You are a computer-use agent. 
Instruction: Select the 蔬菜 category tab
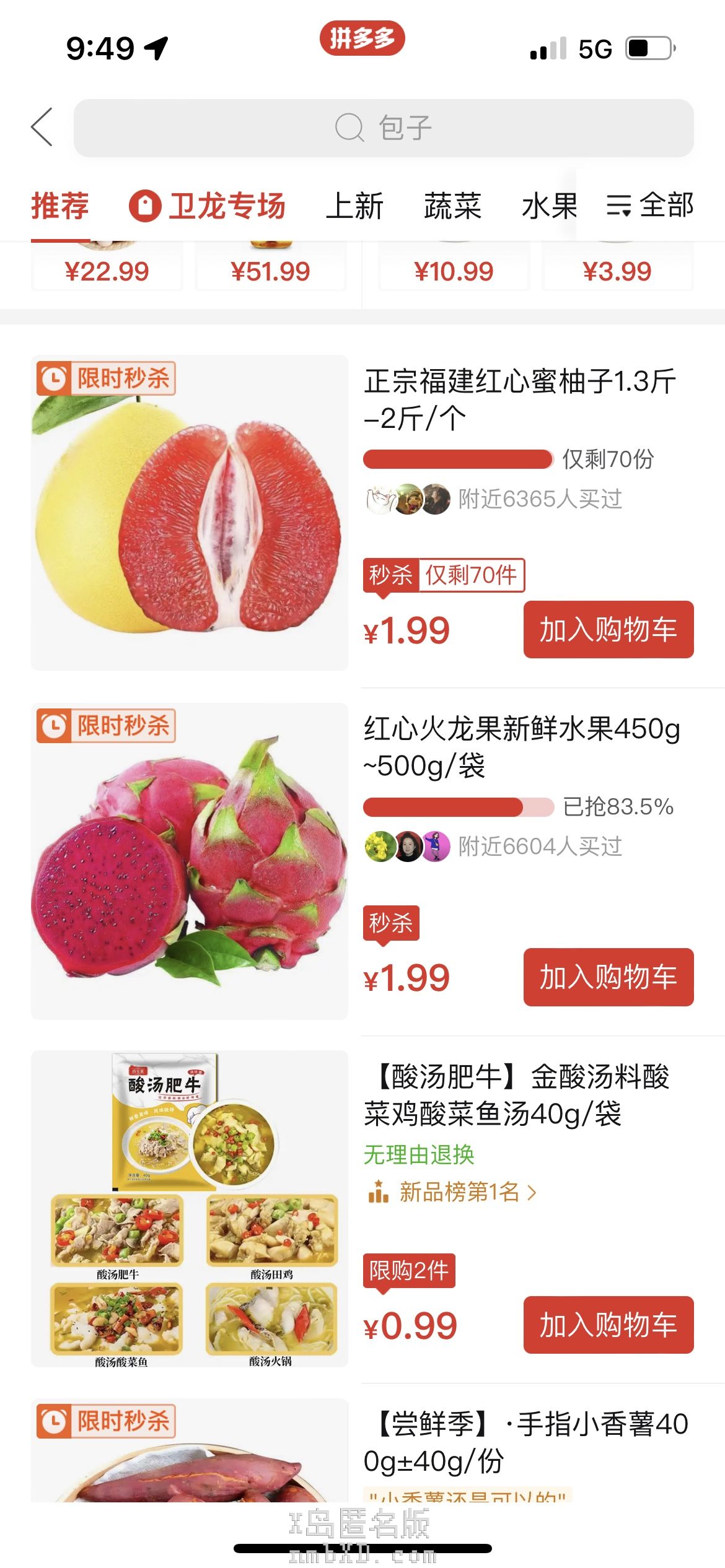tap(452, 206)
